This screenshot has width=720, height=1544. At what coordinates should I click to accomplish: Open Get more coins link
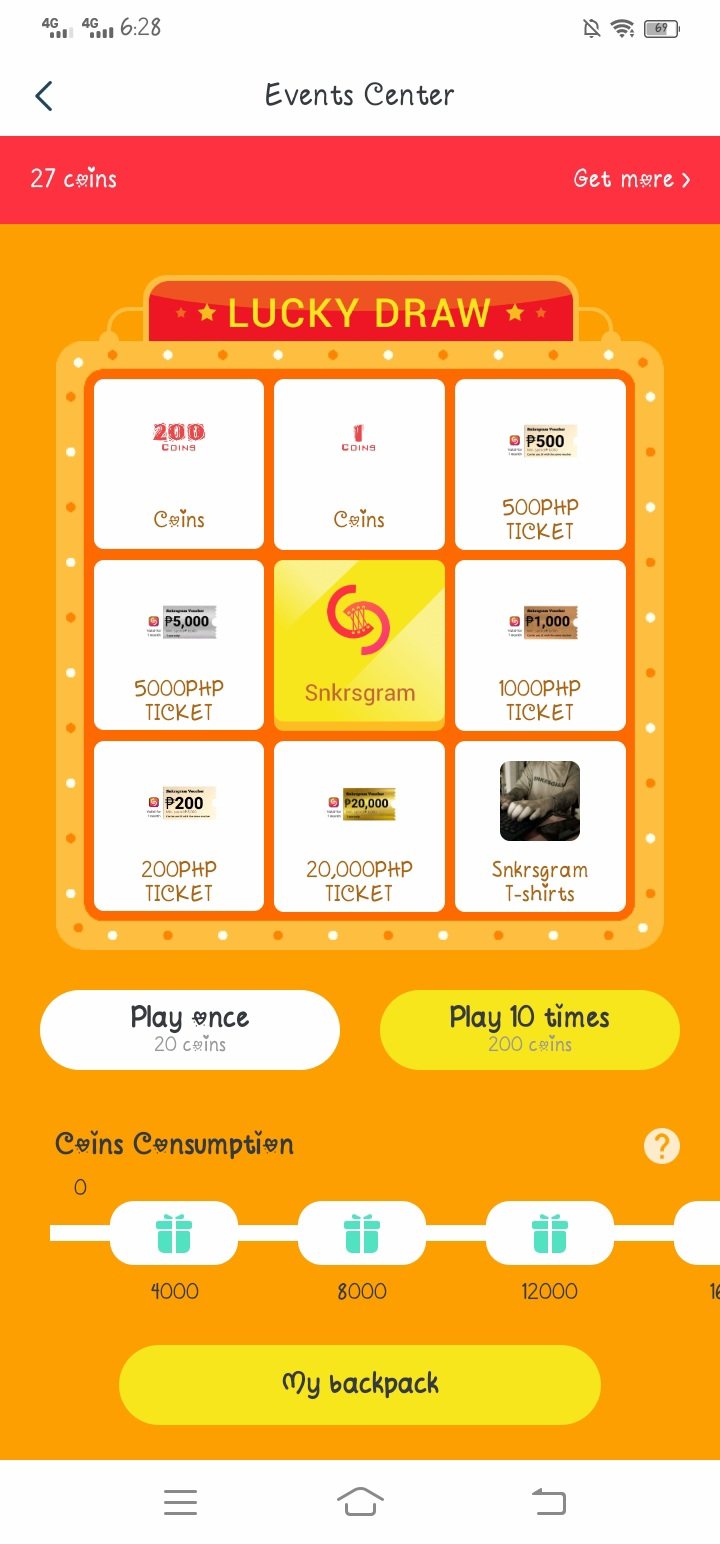[x=631, y=180]
